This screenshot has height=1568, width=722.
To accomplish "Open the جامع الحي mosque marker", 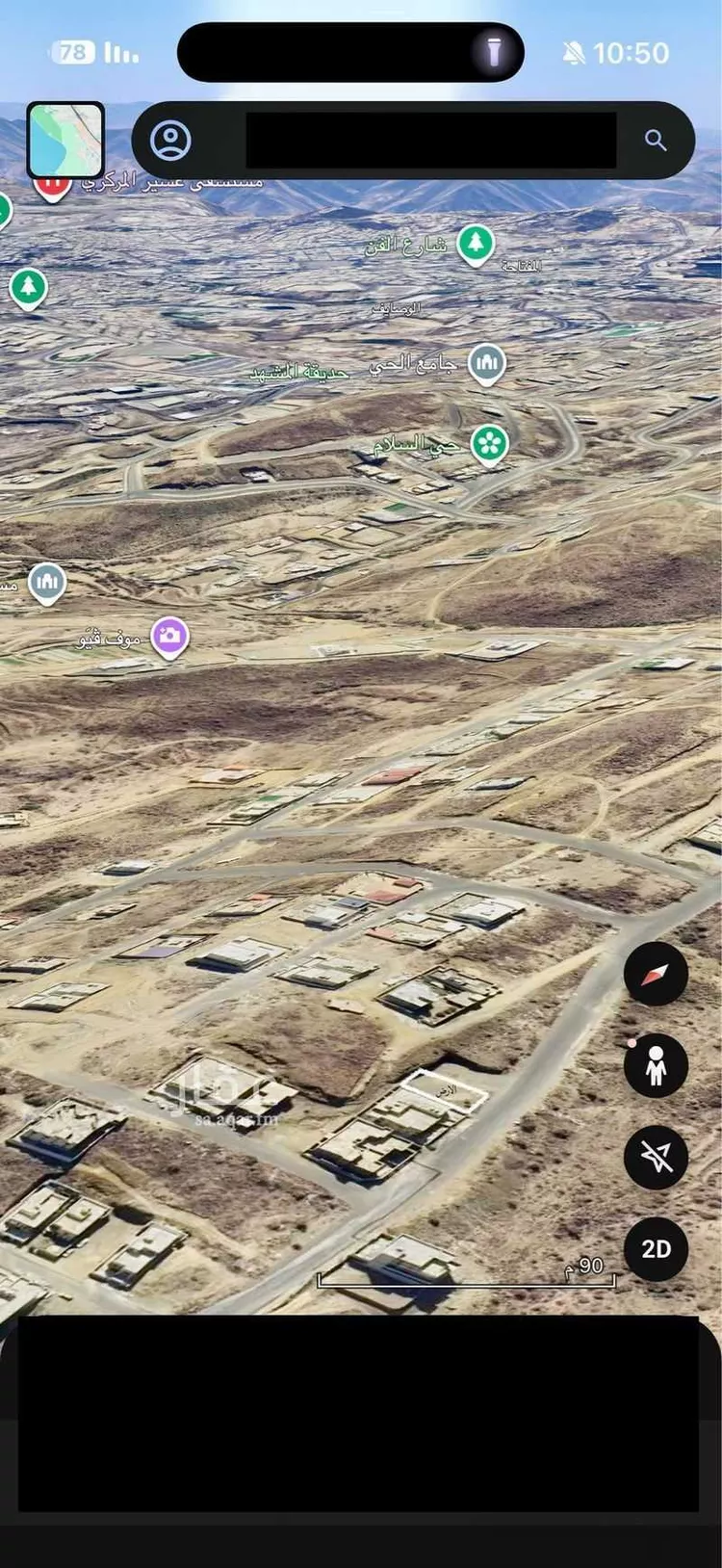I will pyautogui.click(x=487, y=364).
